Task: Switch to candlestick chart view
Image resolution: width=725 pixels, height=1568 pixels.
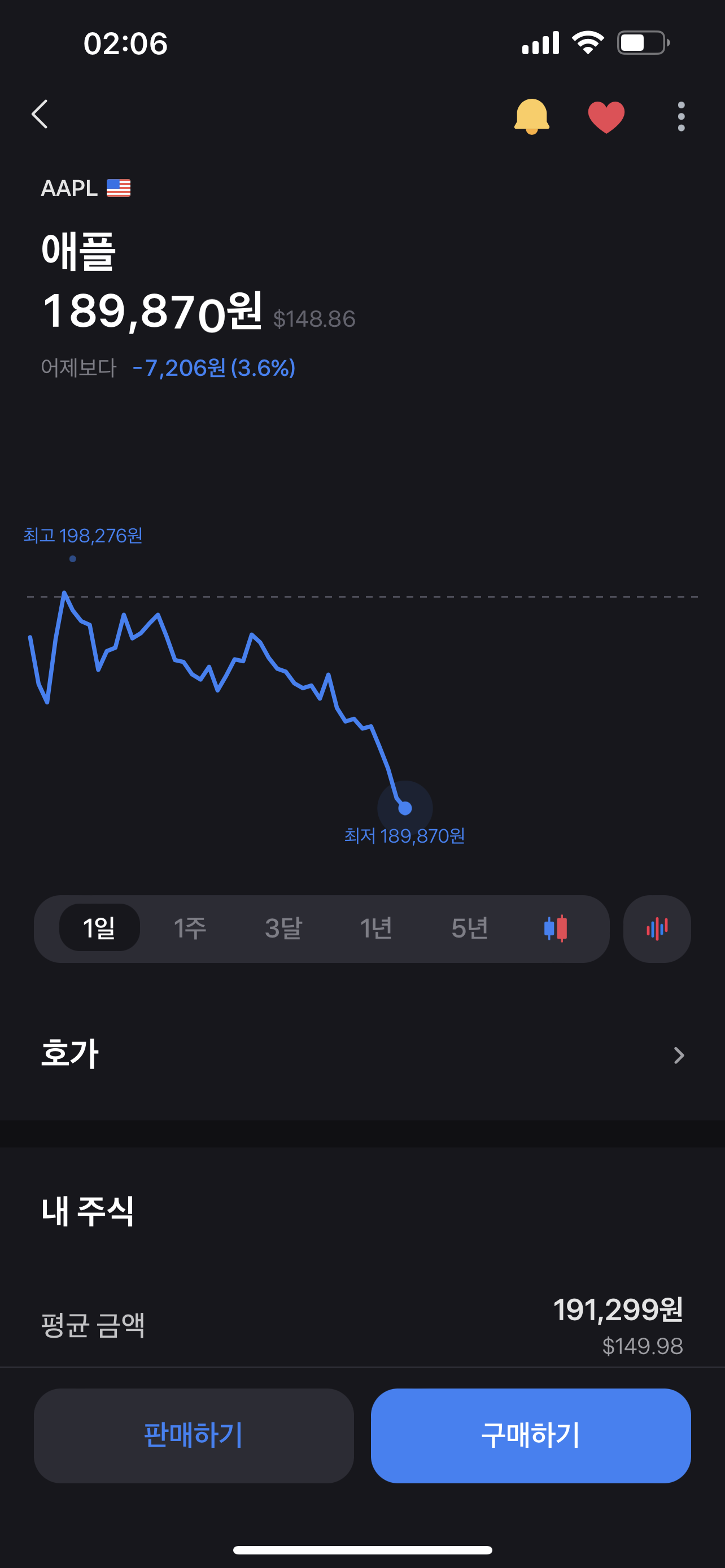Action: (555, 928)
